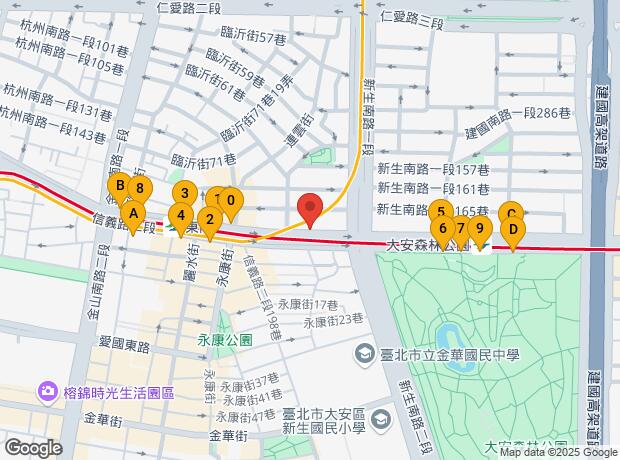The height and width of the screenshot is (460, 620).
Task: Open marker number 5
Action: pyautogui.click(x=440, y=211)
